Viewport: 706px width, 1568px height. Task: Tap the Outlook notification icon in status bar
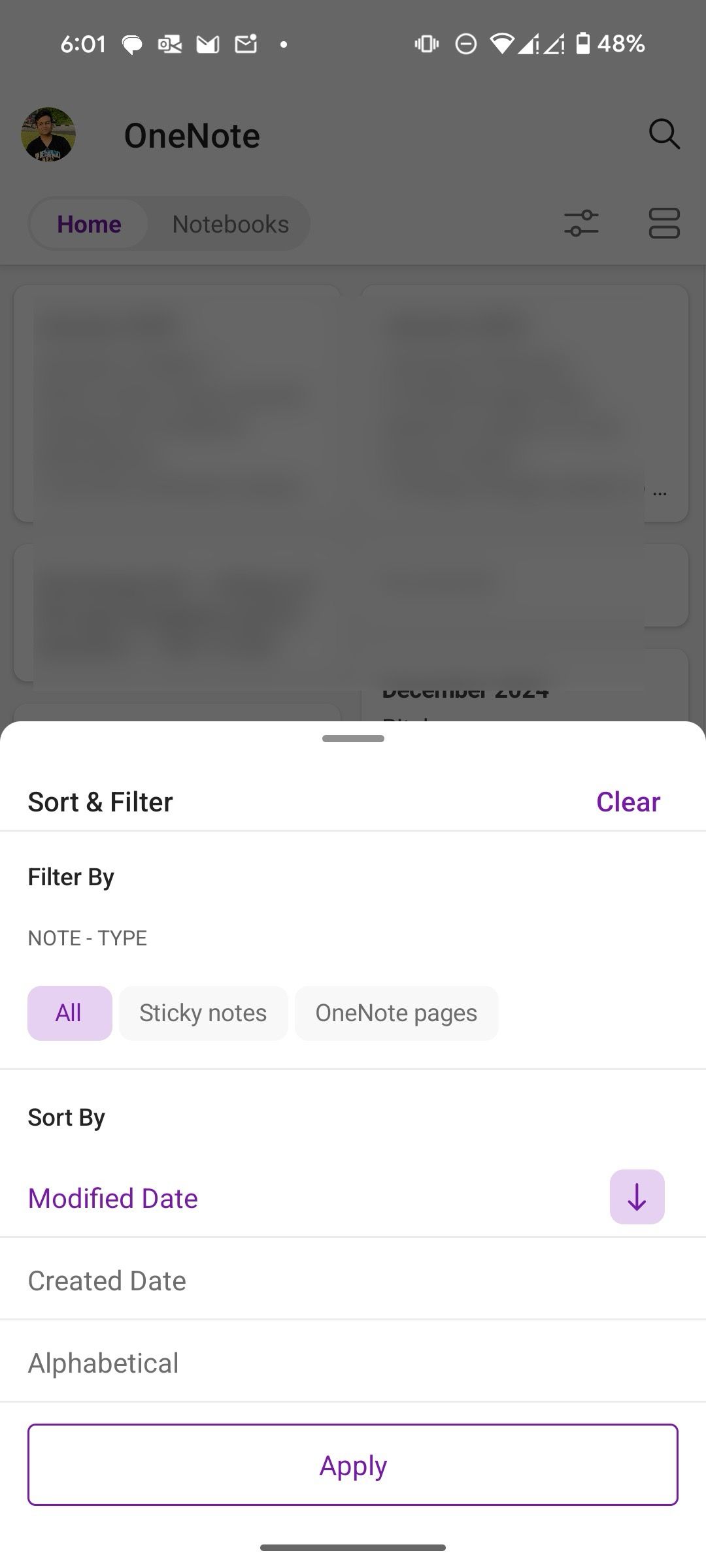(169, 44)
